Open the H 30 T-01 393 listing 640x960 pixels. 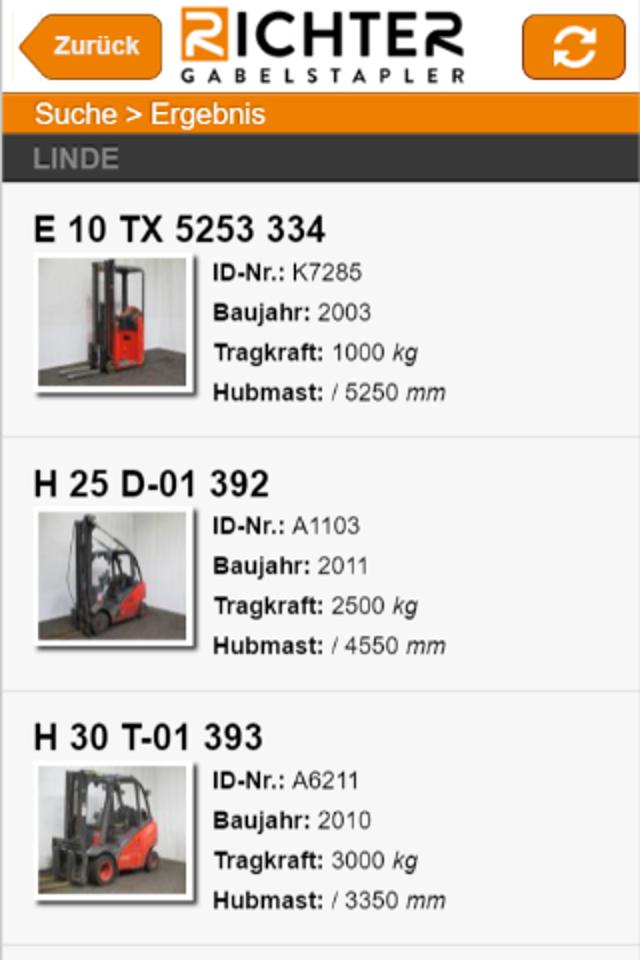tap(320, 818)
